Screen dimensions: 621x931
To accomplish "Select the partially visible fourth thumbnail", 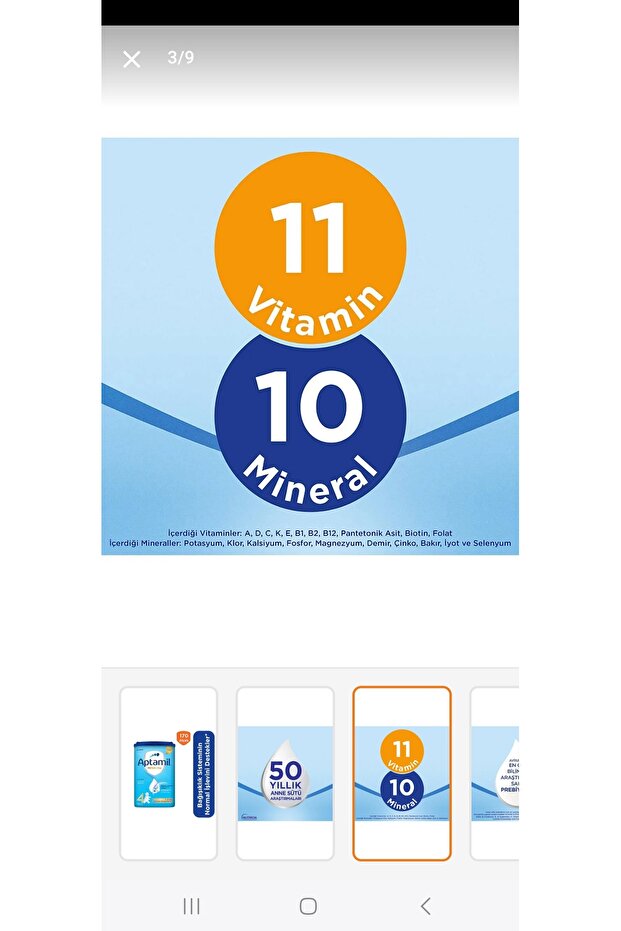I will [495, 773].
